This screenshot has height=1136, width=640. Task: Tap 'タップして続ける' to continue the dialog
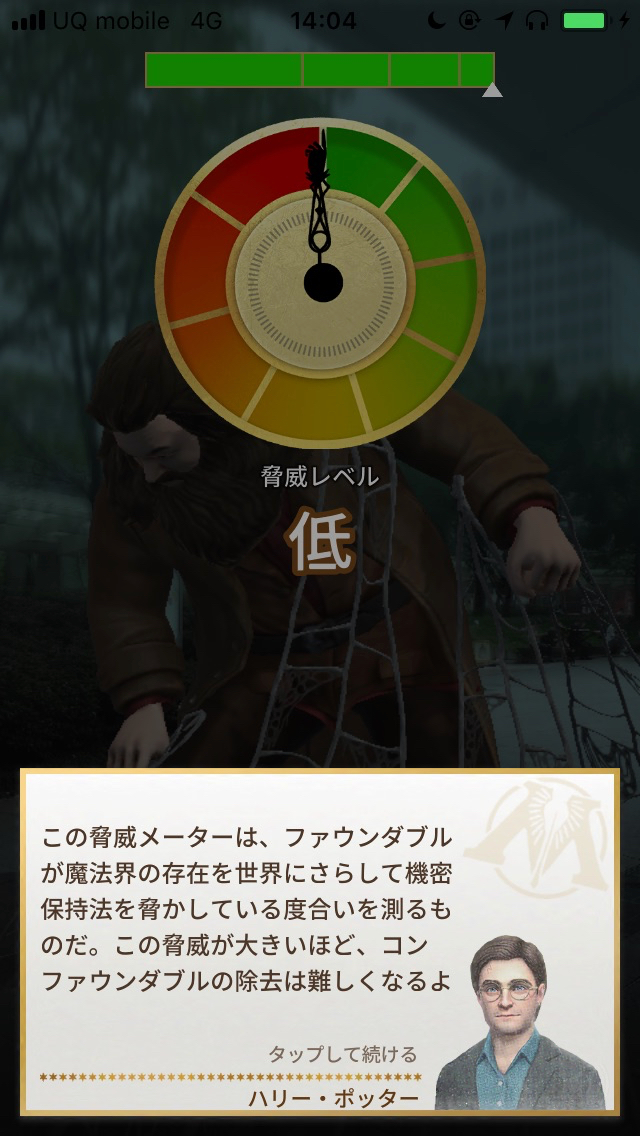pyautogui.click(x=342, y=1054)
